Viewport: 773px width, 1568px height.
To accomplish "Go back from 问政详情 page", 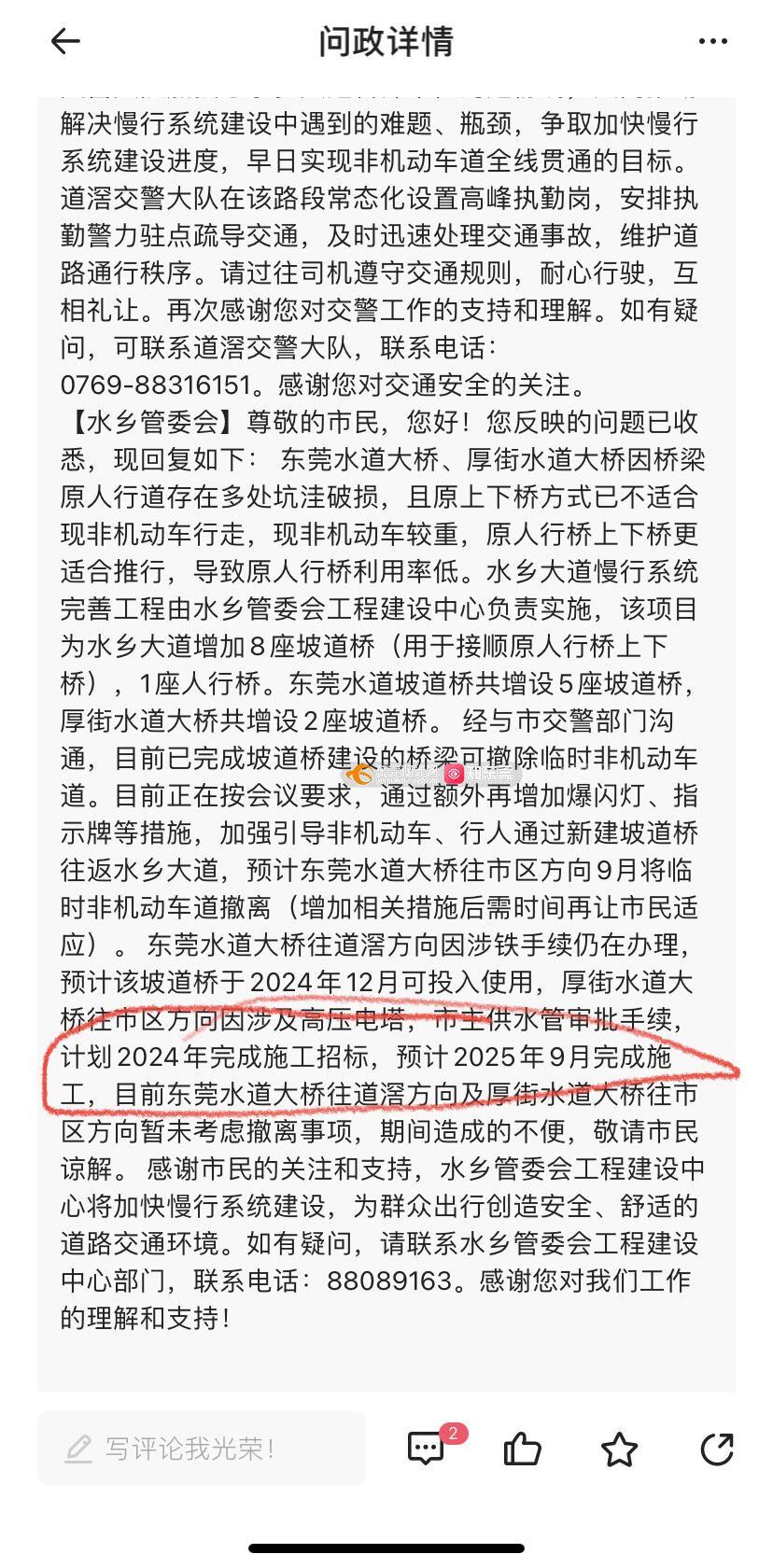I will [x=65, y=41].
